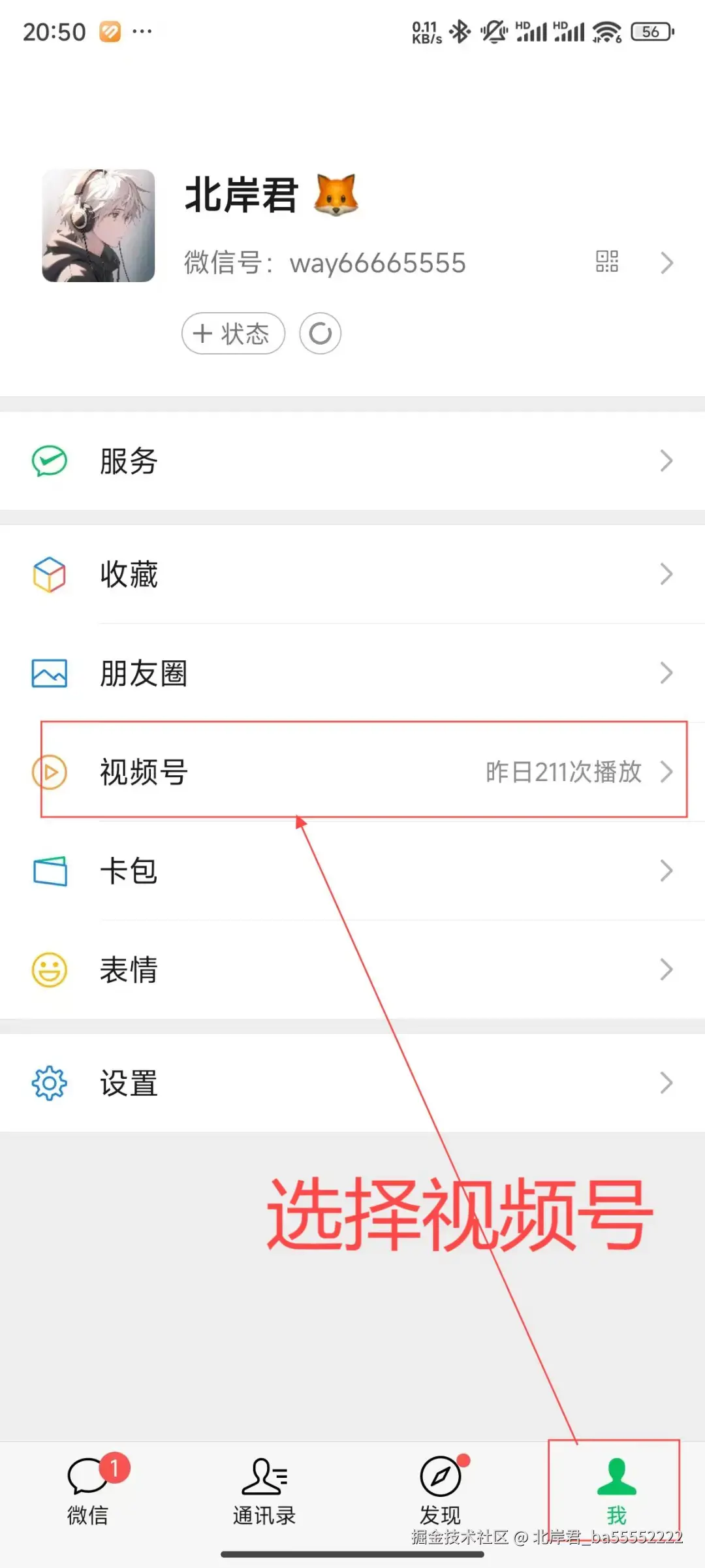
Task: Open the profile details chevron
Action: [x=666, y=263]
